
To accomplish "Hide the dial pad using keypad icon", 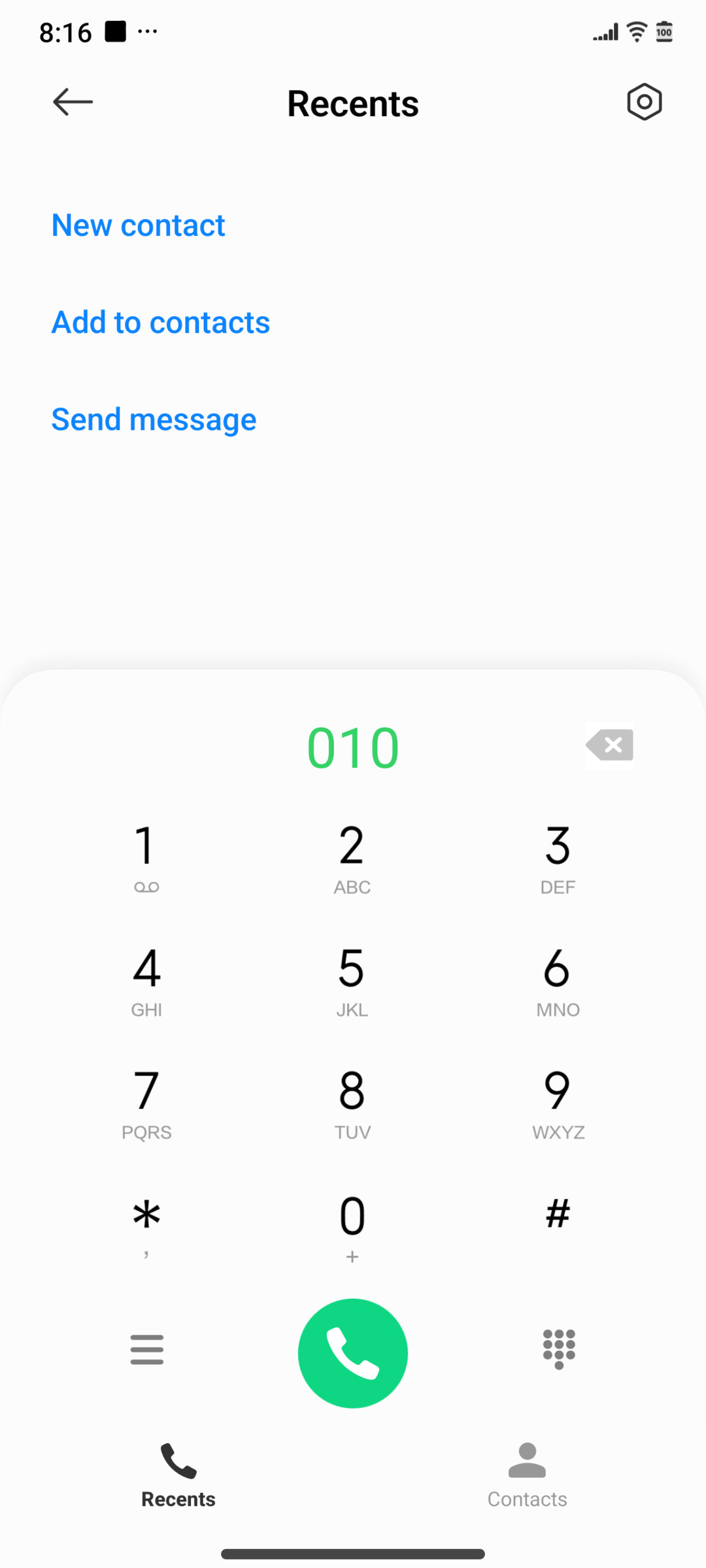I will click(x=559, y=1349).
